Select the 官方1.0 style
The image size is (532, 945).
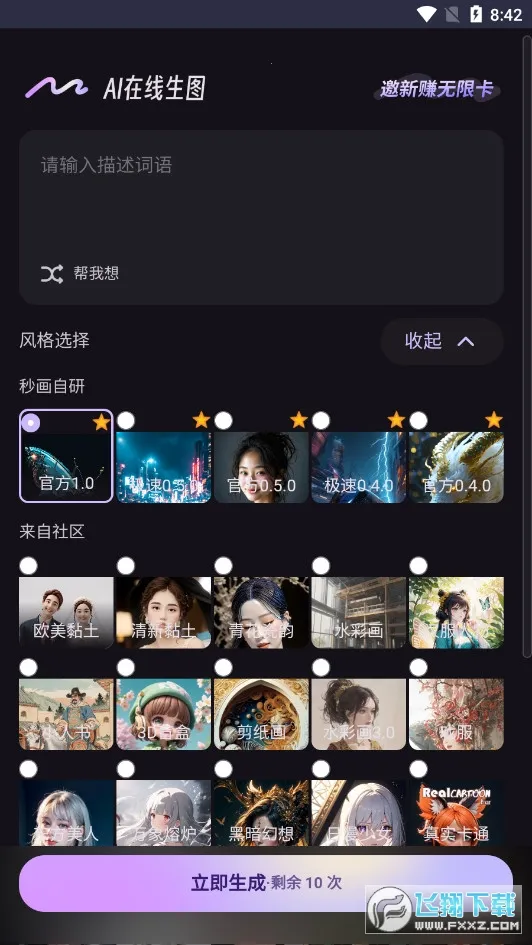click(66, 456)
